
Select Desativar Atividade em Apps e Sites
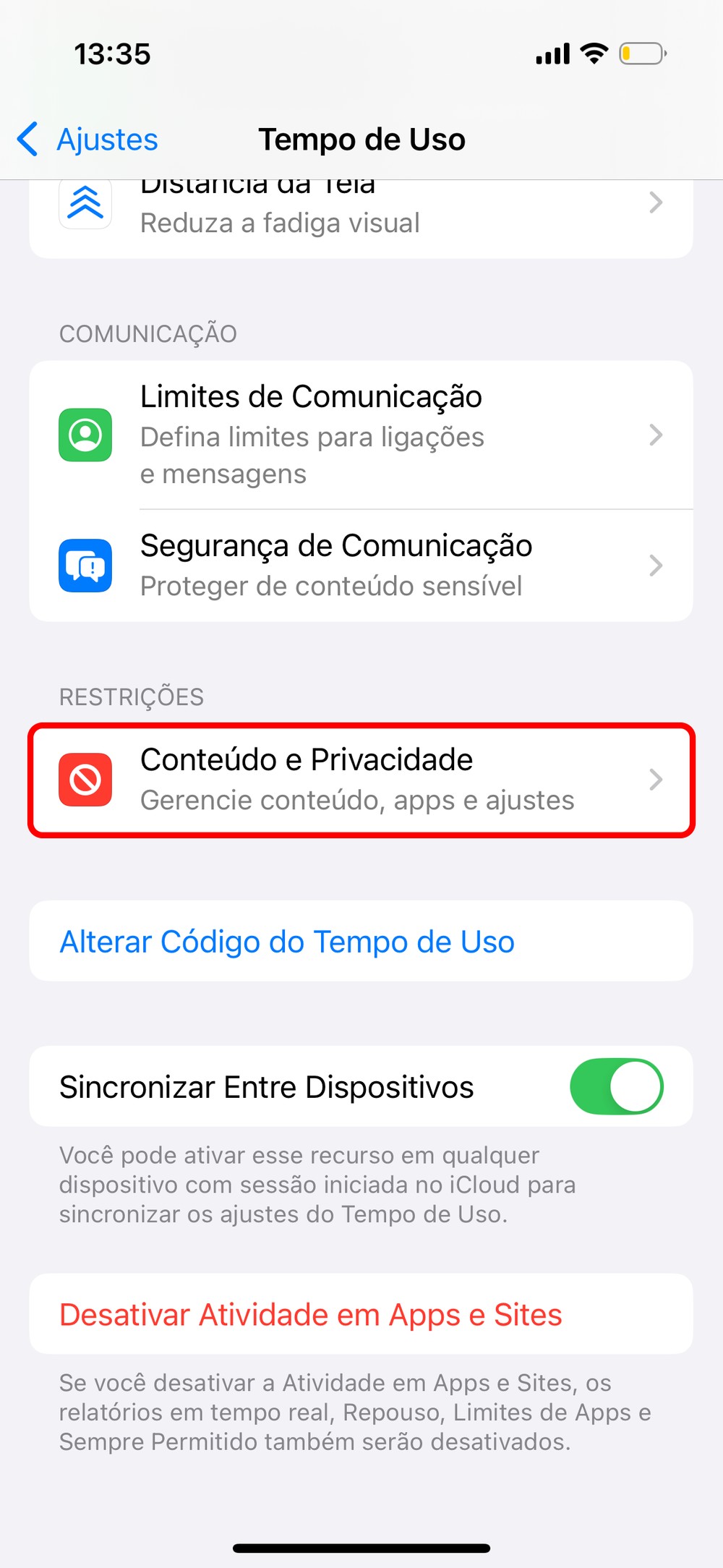311,1314
